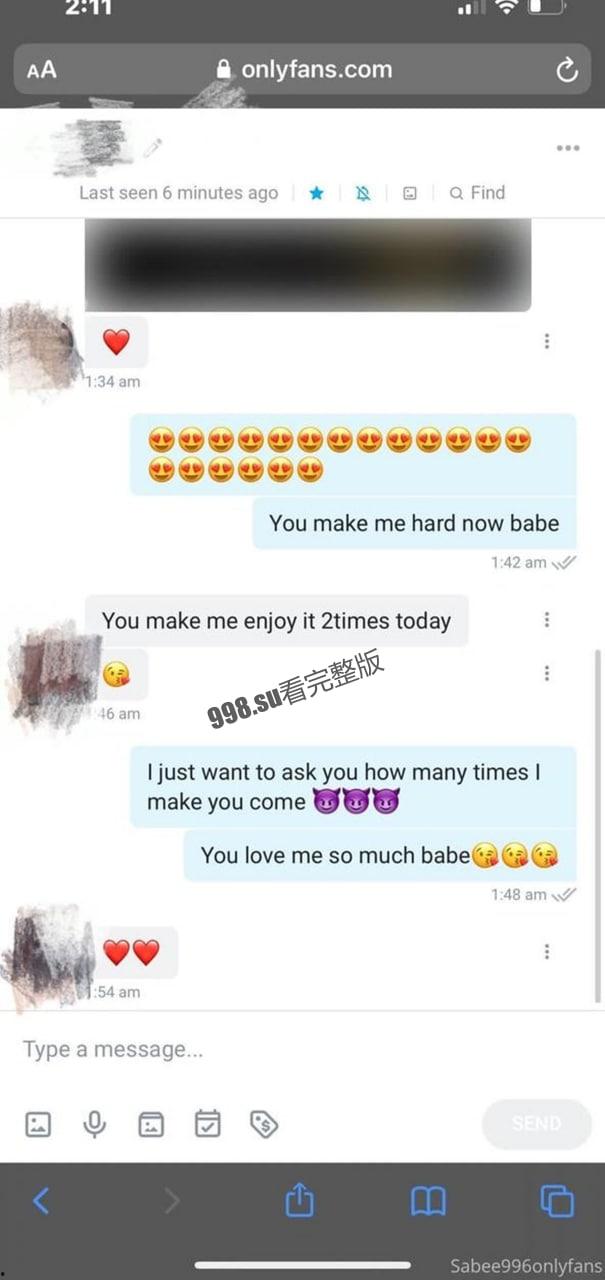Screen dimensions: 605x1280
Task: Go back with the Safari back arrow
Action: pyautogui.click(x=41, y=1201)
